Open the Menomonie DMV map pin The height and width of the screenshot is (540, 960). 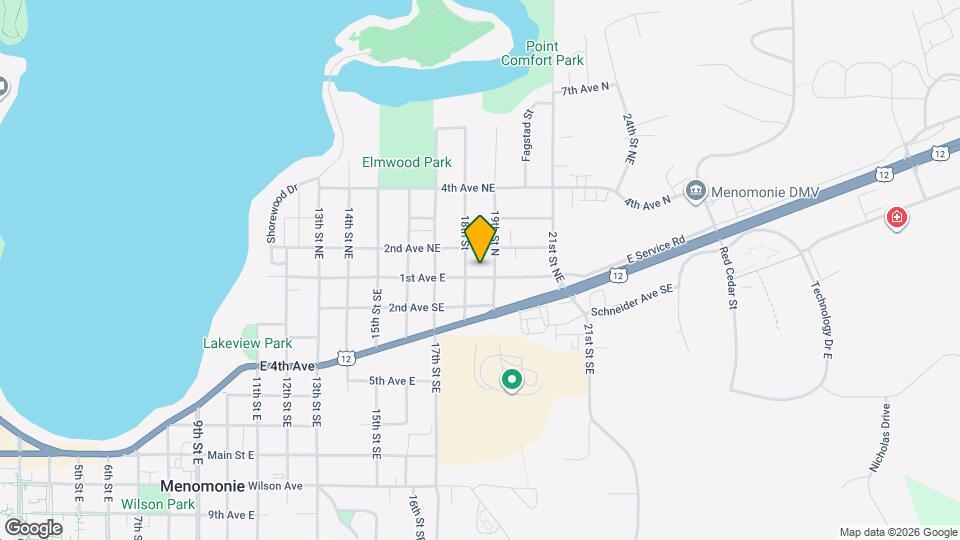point(696,192)
